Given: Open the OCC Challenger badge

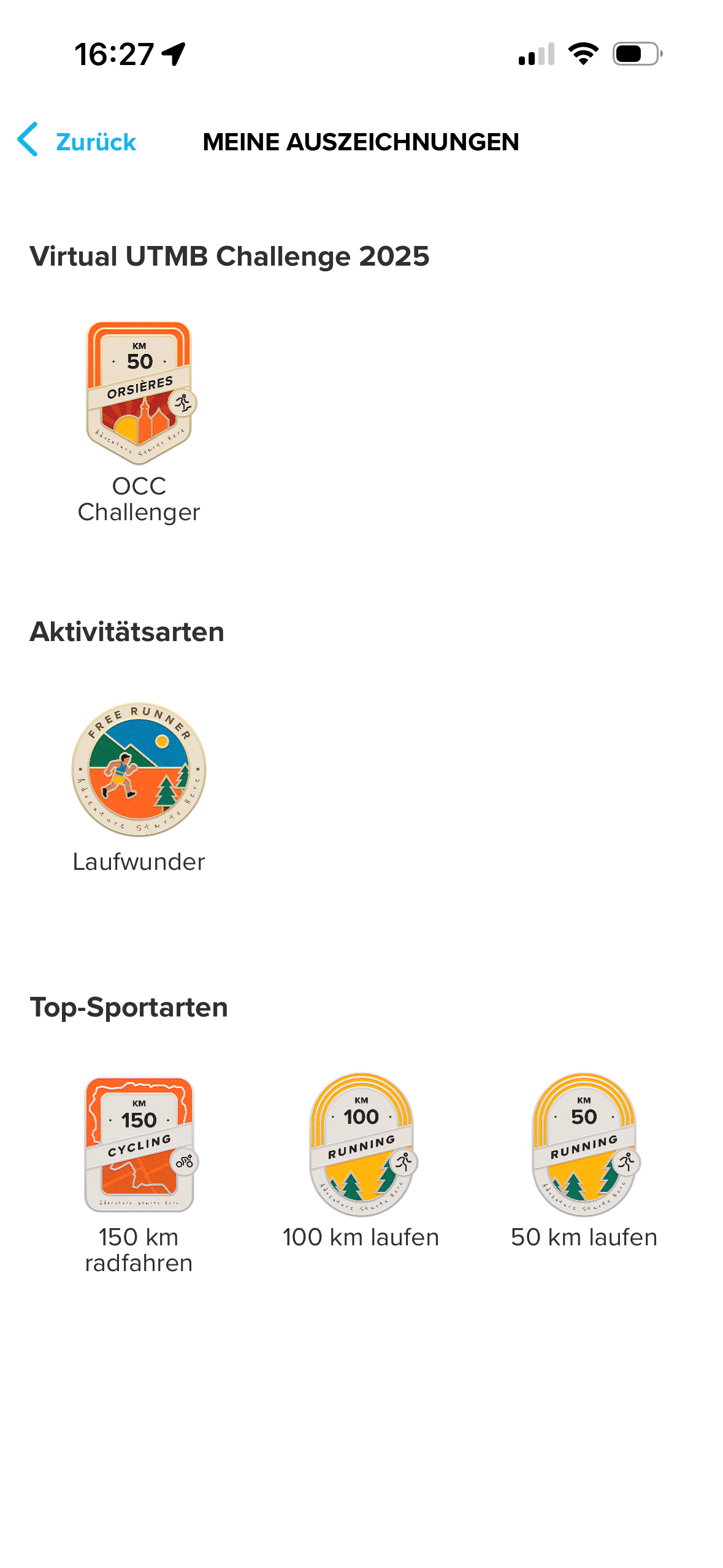Looking at the screenshot, I should pyautogui.click(x=139, y=394).
